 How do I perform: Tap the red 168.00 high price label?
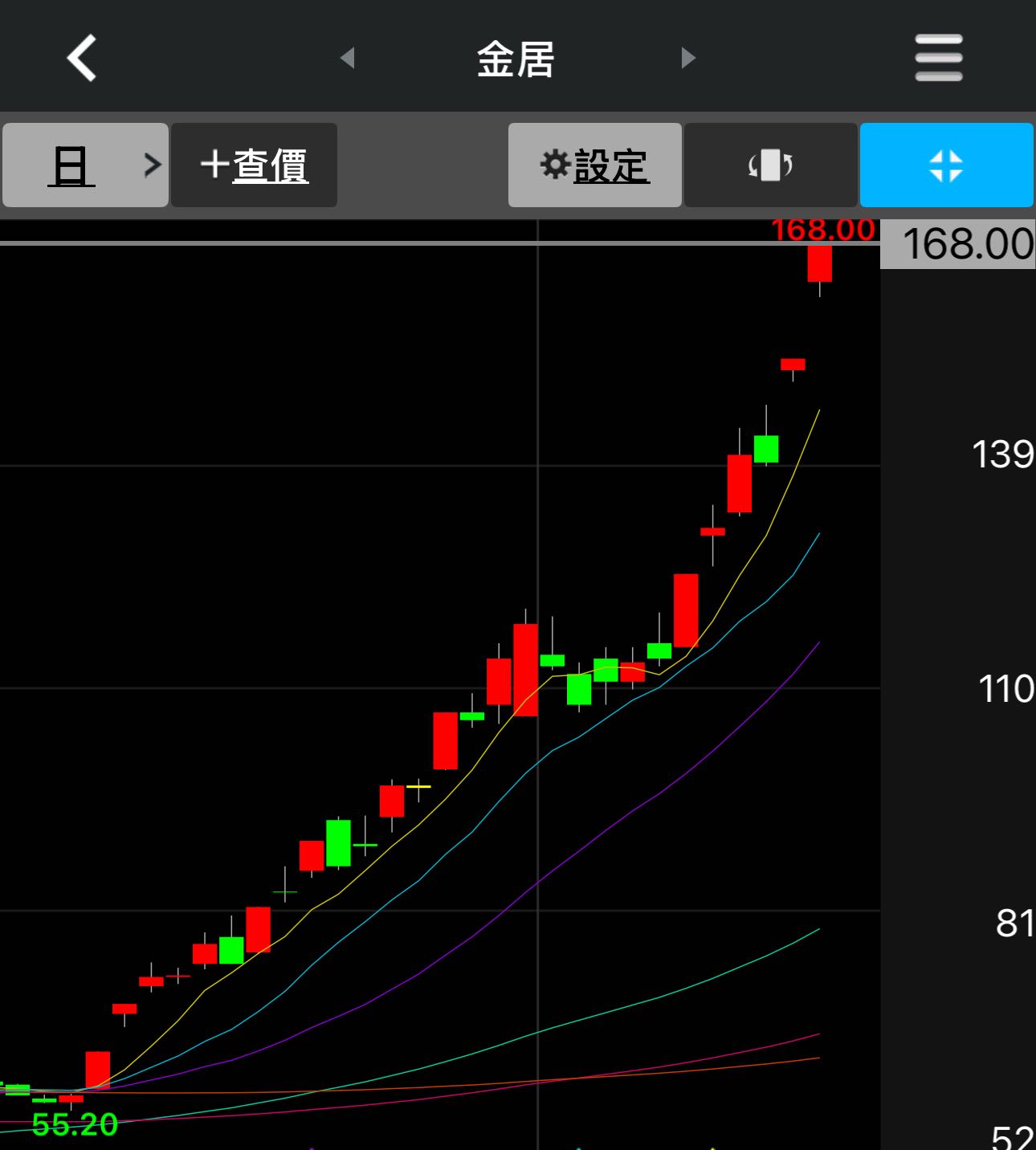point(822,230)
